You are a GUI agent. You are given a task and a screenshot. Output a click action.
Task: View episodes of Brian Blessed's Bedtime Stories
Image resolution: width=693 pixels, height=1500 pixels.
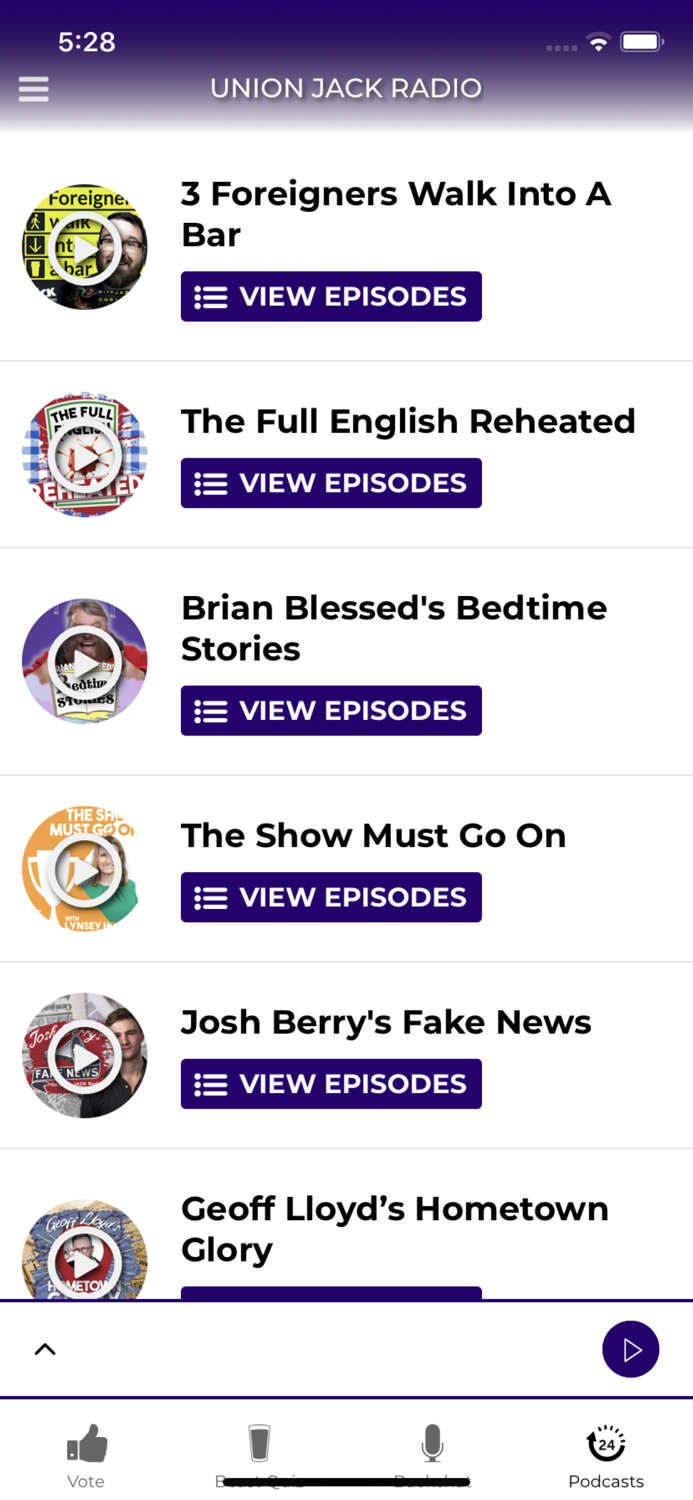[331, 711]
